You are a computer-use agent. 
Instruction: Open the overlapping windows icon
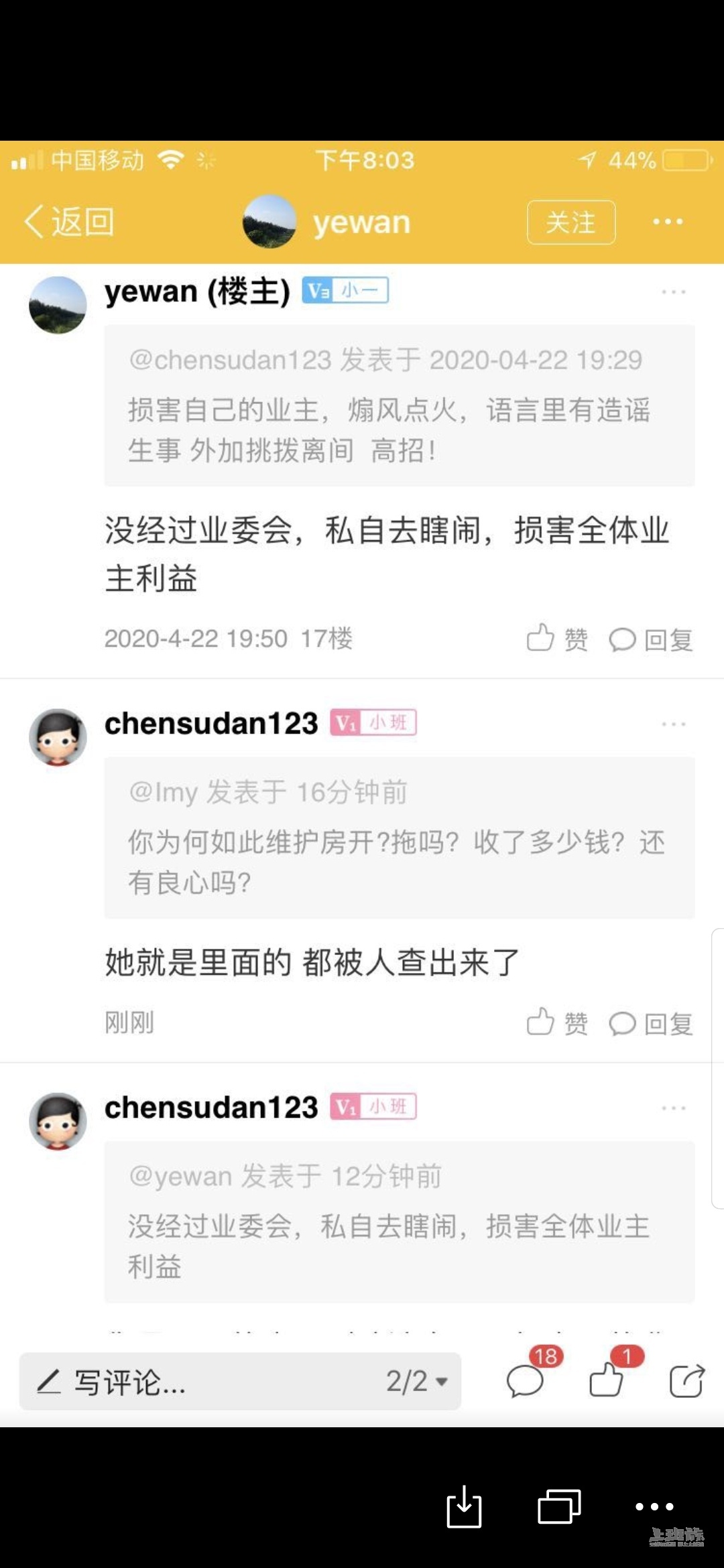point(559,1507)
